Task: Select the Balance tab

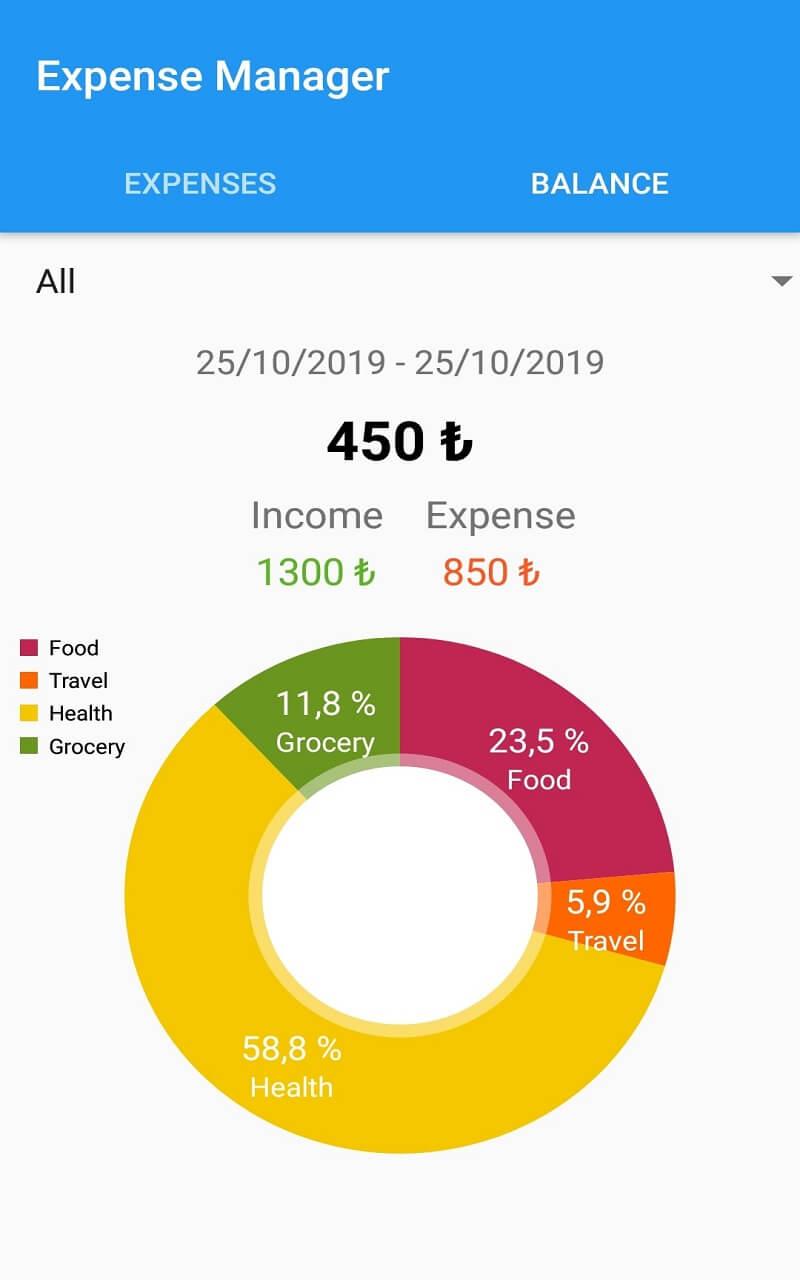Action: click(x=600, y=184)
